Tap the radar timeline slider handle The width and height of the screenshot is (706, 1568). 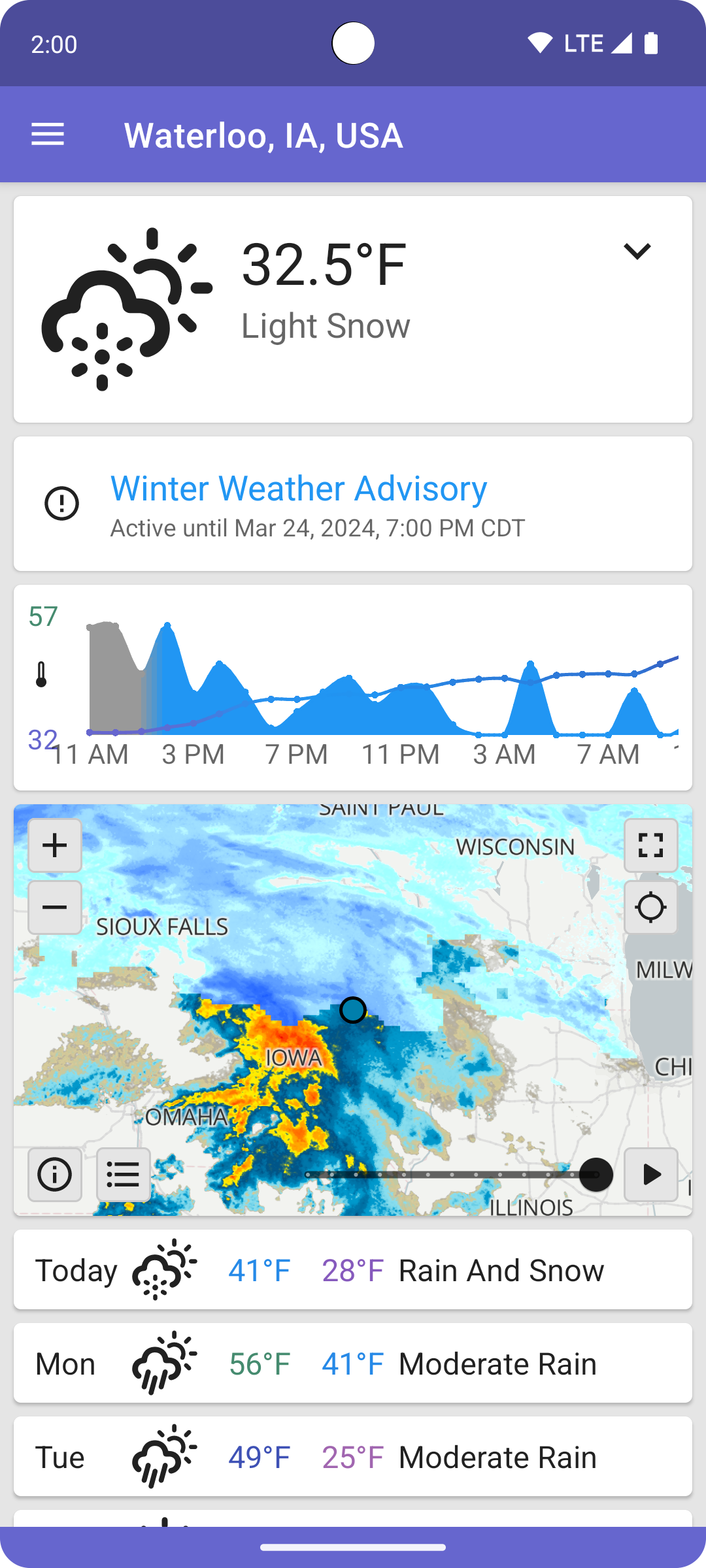click(x=596, y=1175)
